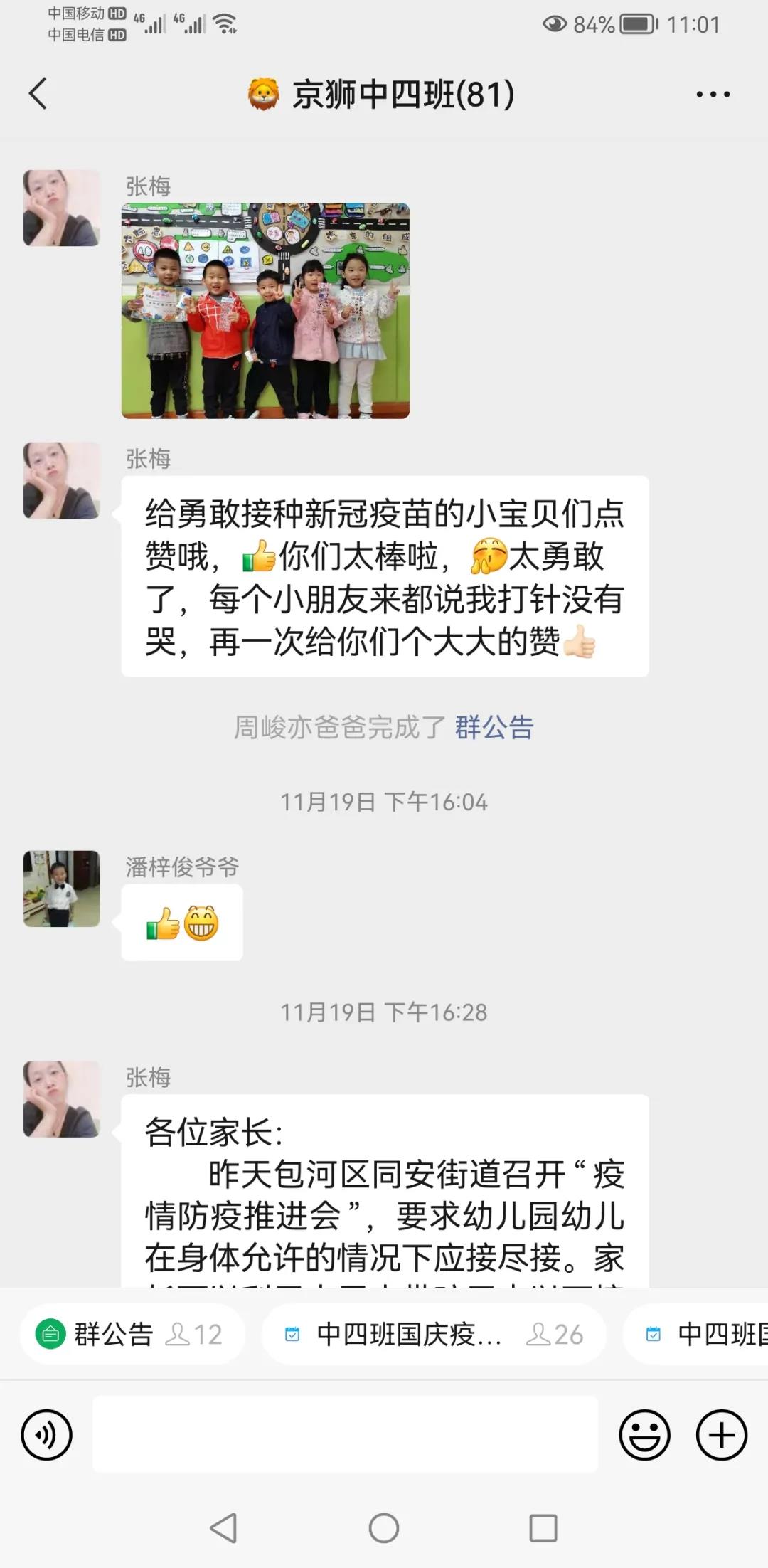The width and height of the screenshot is (768, 1568).
Task: Switch to voice message input
Action: click(47, 1434)
